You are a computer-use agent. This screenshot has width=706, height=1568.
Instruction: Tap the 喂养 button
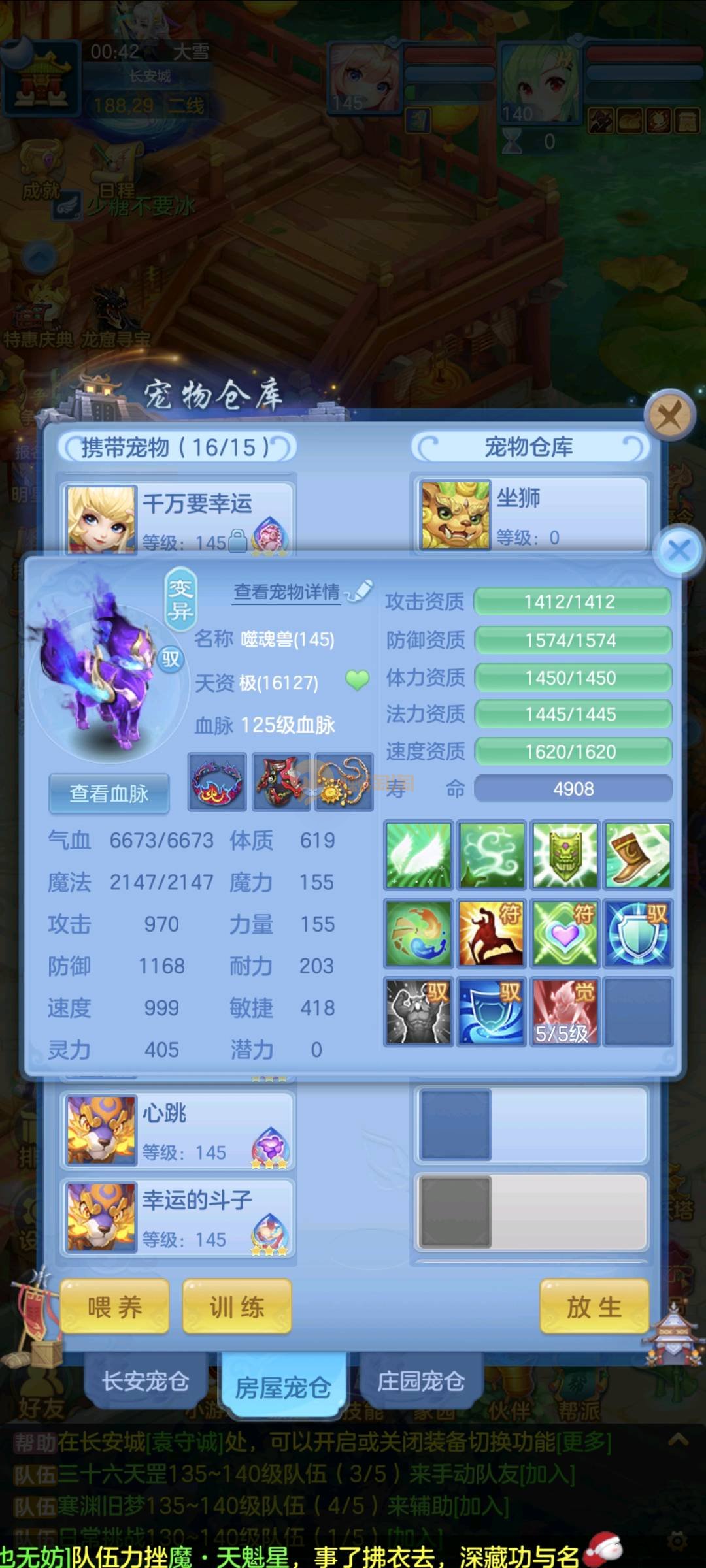[115, 1307]
